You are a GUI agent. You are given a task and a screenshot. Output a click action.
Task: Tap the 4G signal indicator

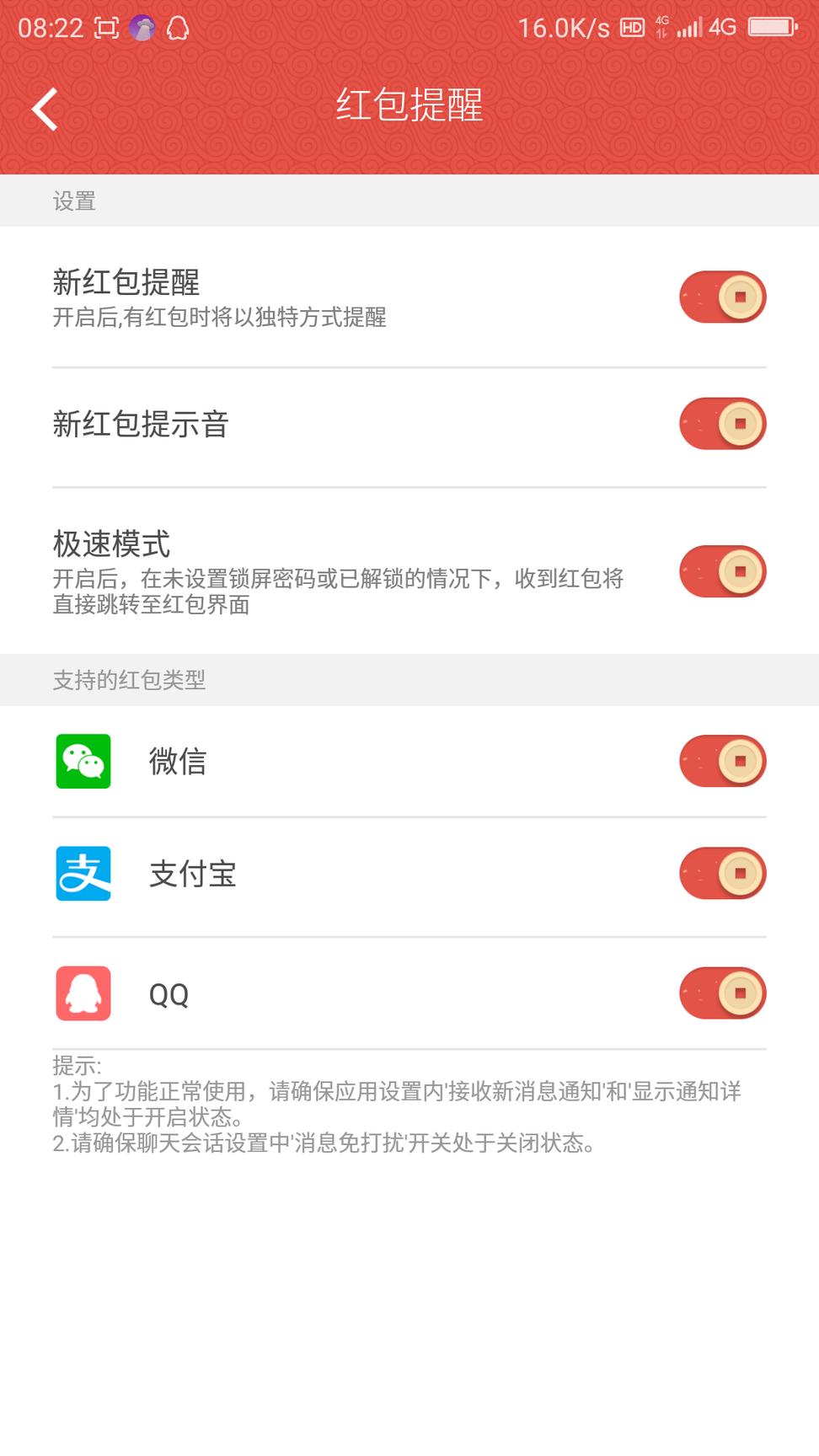[x=720, y=26]
